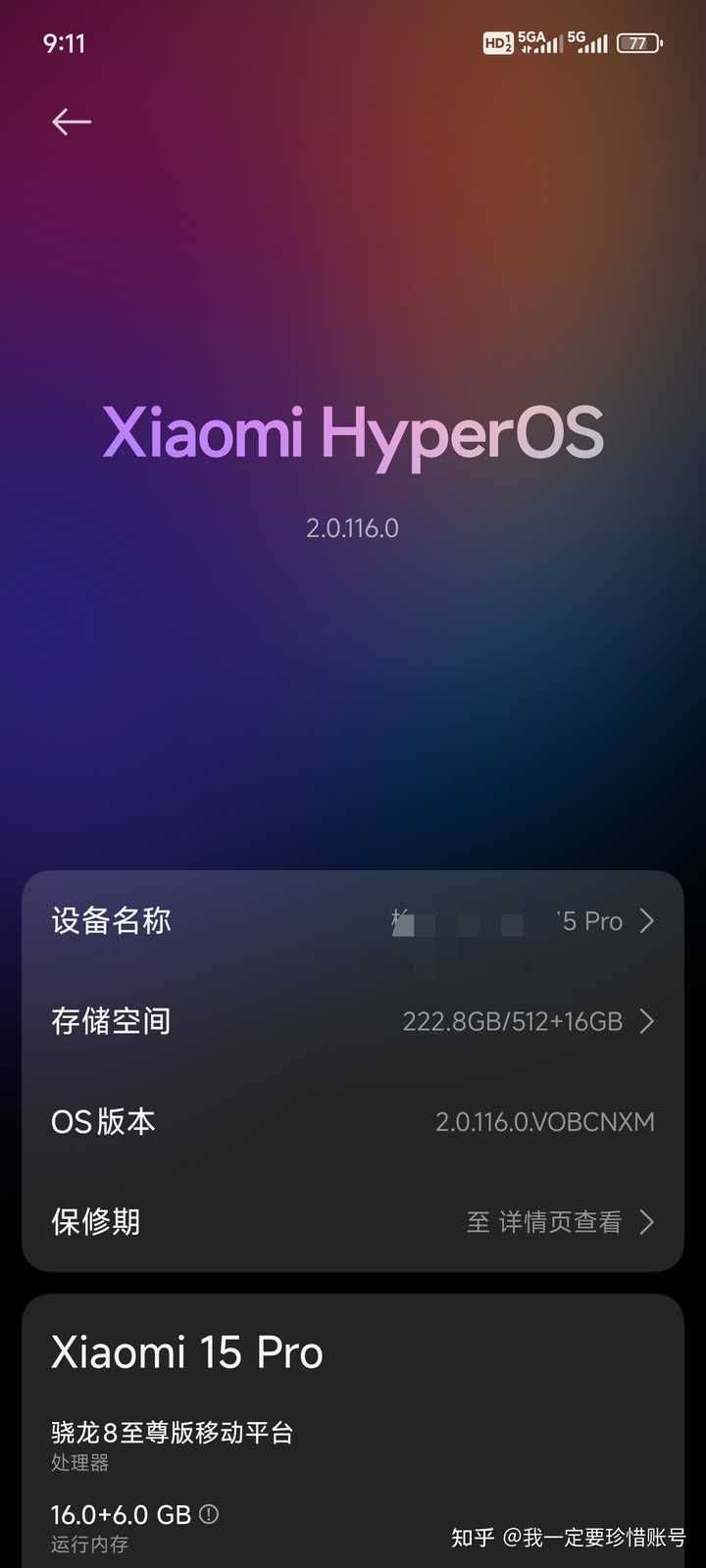
Task: Tap the info icon beside 16.0+6.0 GB
Action: tap(209, 1514)
